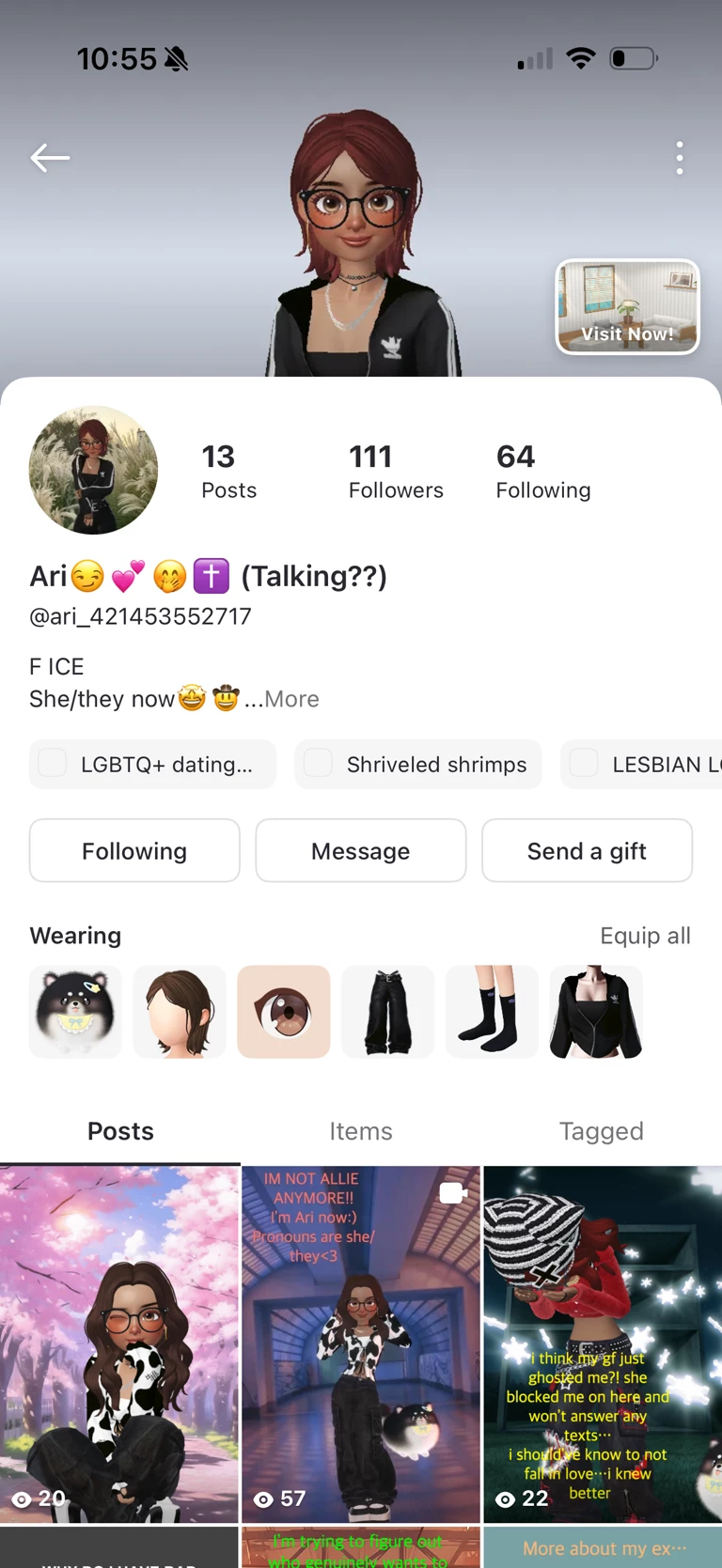View the 111 Followers list
The width and height of the screenshot is (722, 1568).
coord(396,471)
